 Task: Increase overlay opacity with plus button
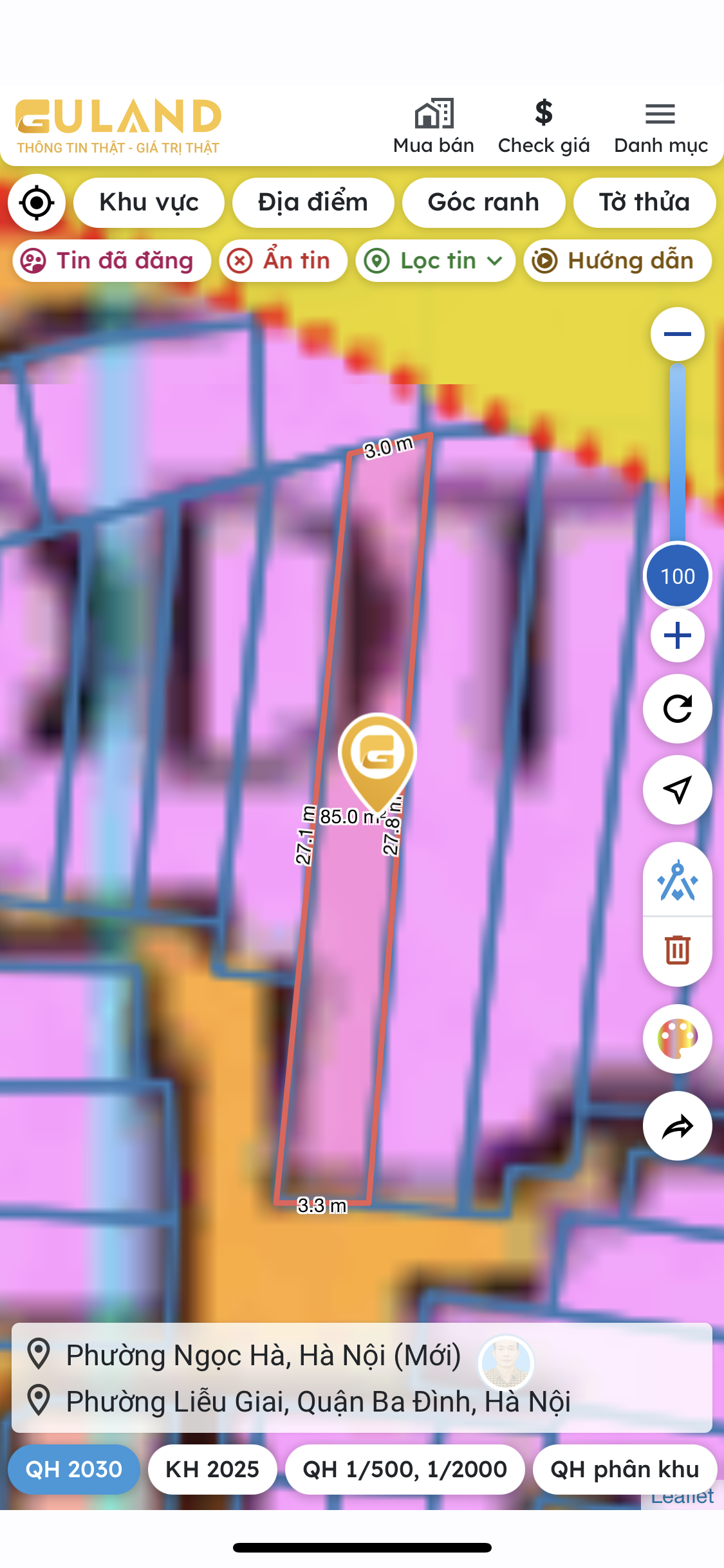[677, 636]
